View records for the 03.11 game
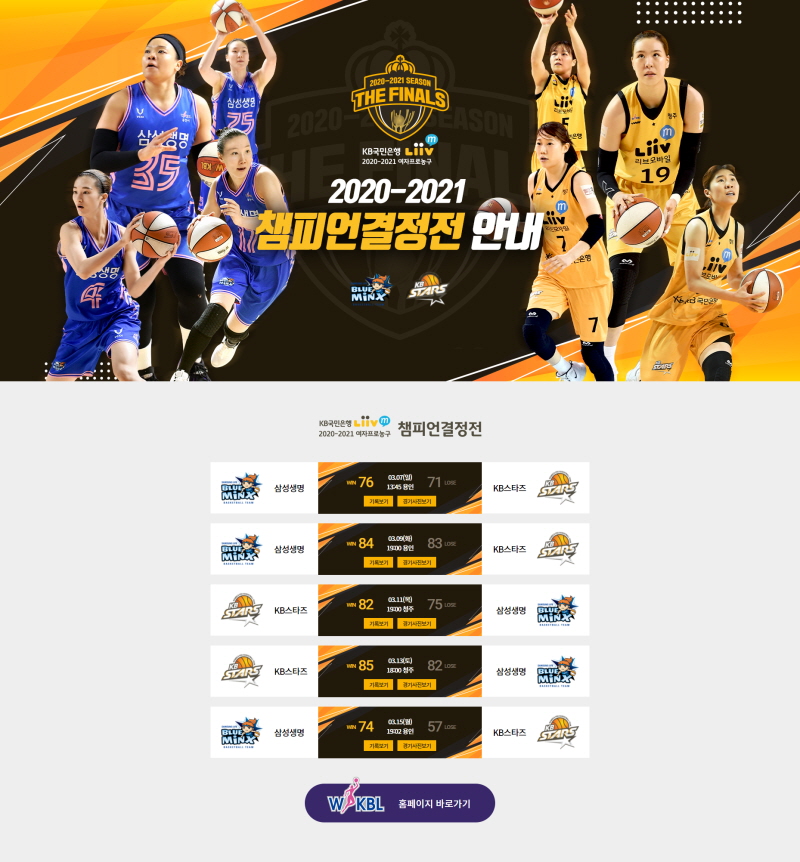800x862 pixels. tap(379, 623)
